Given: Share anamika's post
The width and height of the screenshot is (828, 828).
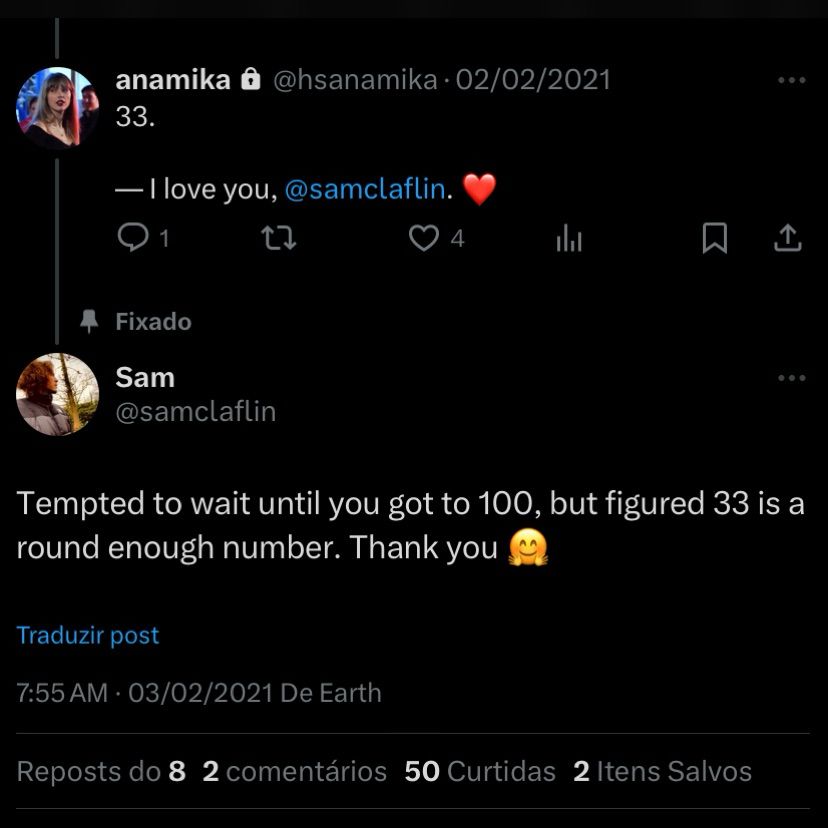Looking at the screenshot, I should (x=787, y=238).
